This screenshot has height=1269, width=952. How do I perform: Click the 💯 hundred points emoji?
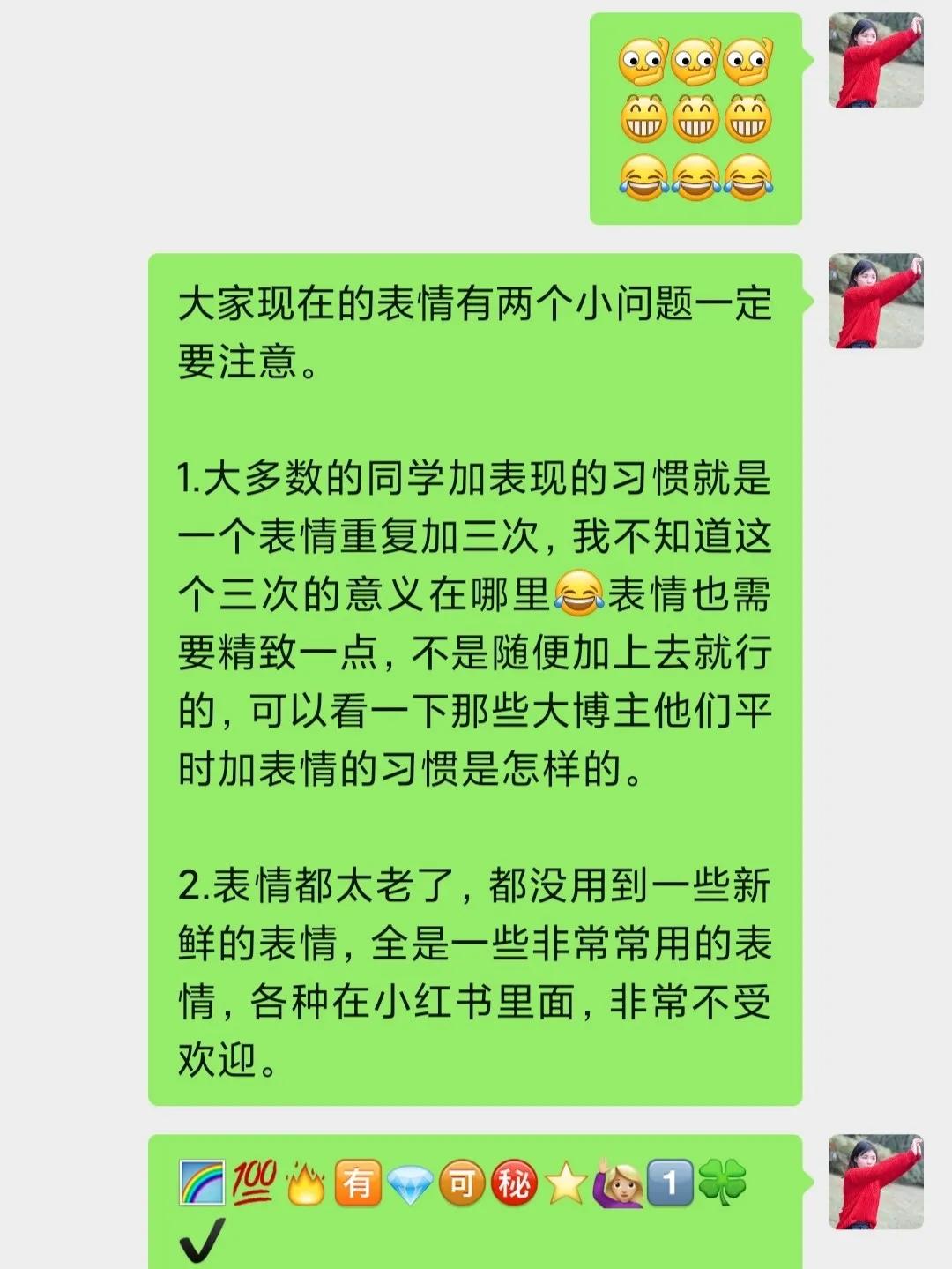tap(253, 1182)
